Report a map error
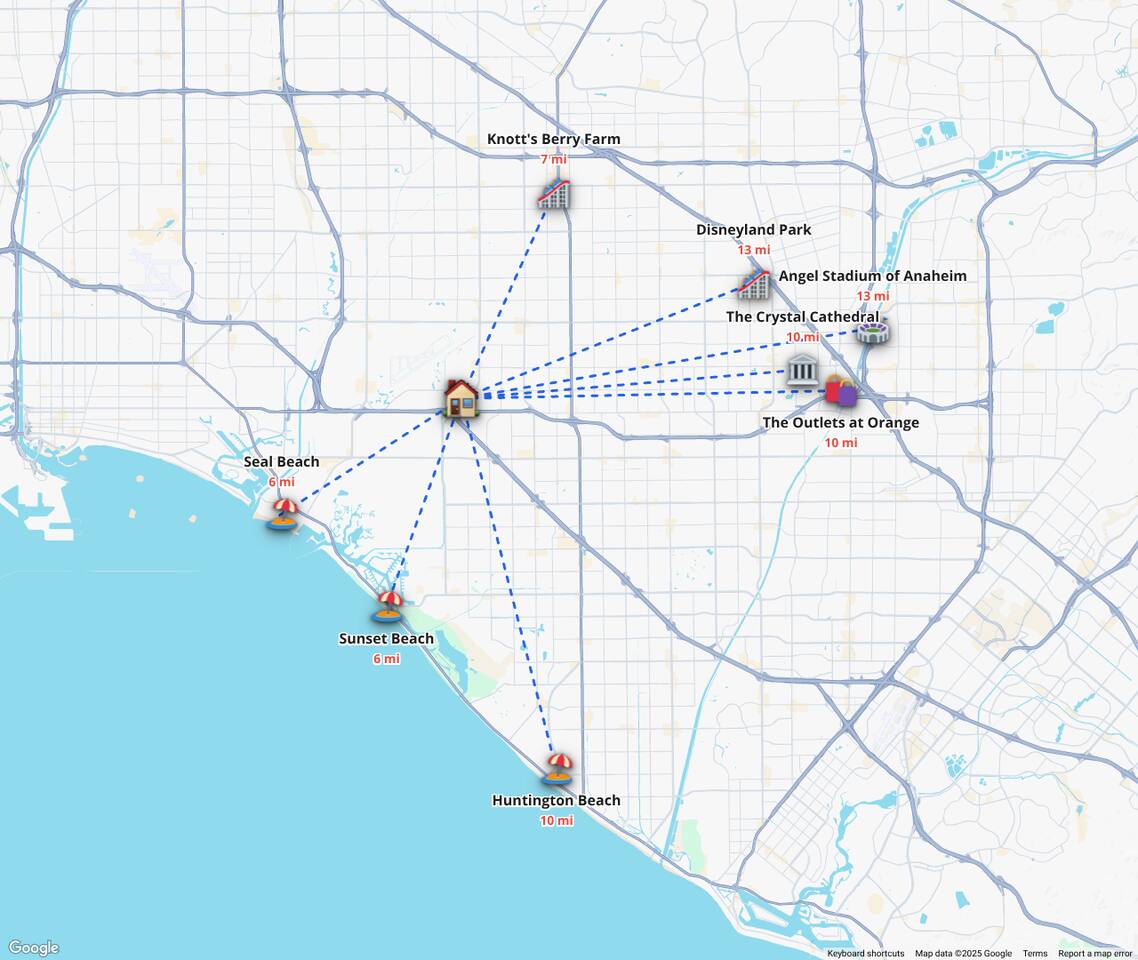 tap(1095, 953)
